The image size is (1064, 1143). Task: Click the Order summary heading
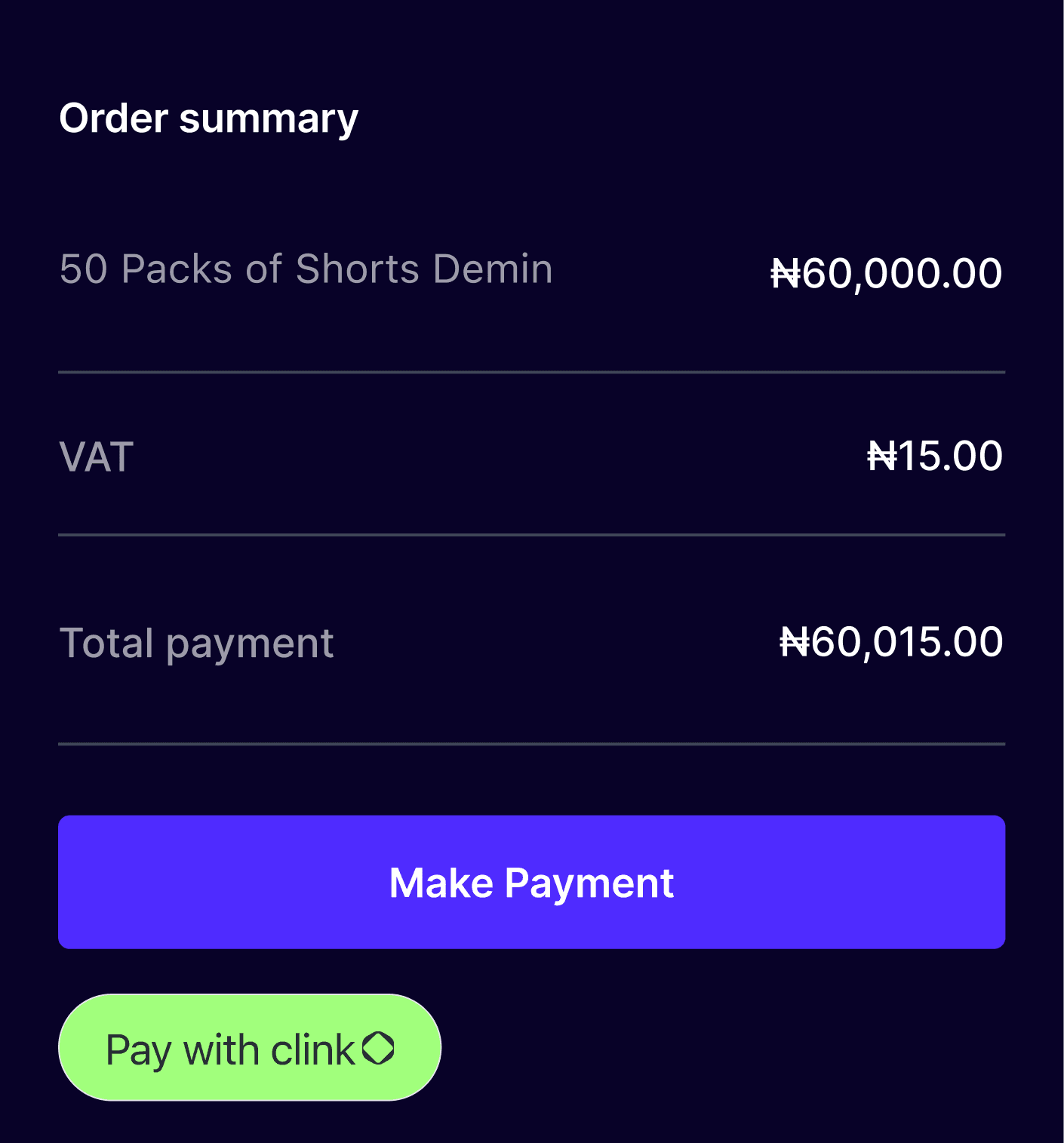(x=209, y=117)
